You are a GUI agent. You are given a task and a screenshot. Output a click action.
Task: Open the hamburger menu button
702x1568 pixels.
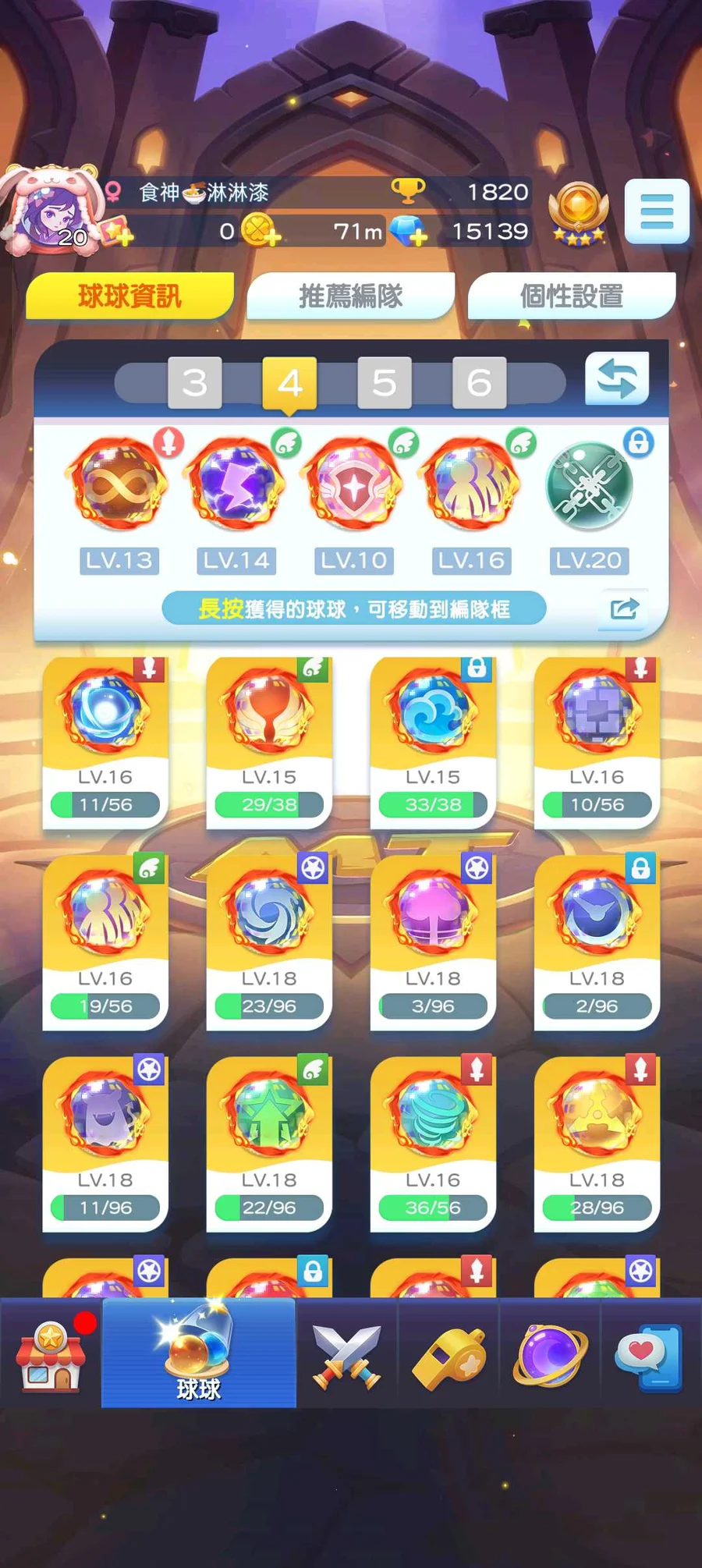(657, 211)
